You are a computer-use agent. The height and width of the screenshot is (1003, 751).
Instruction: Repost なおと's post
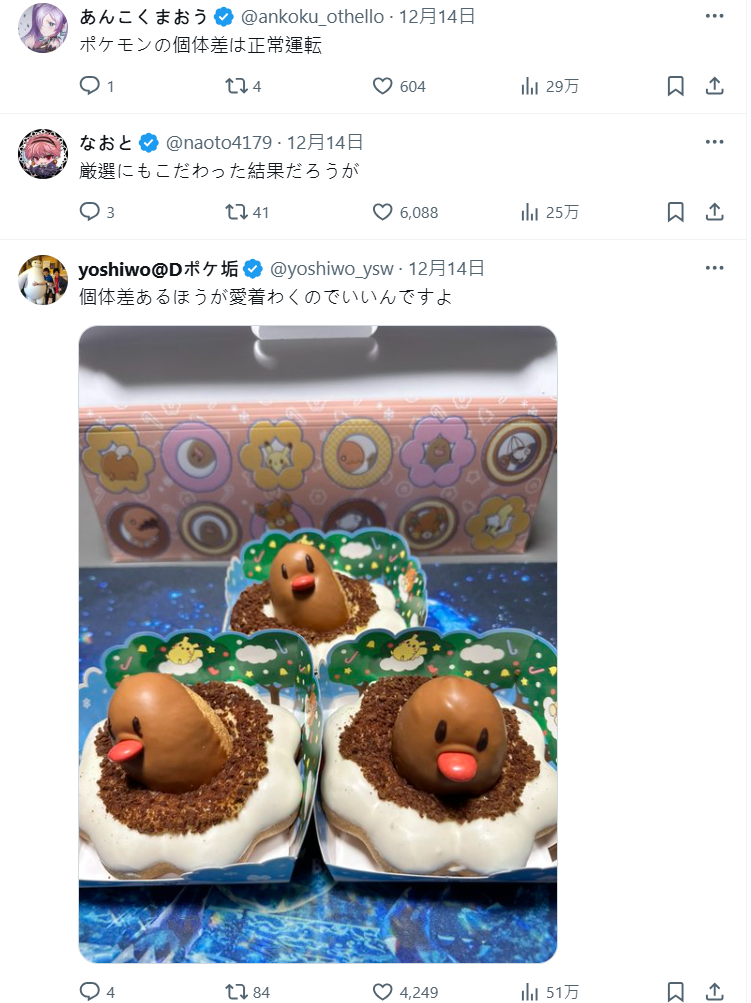click(x=236, y=212)
